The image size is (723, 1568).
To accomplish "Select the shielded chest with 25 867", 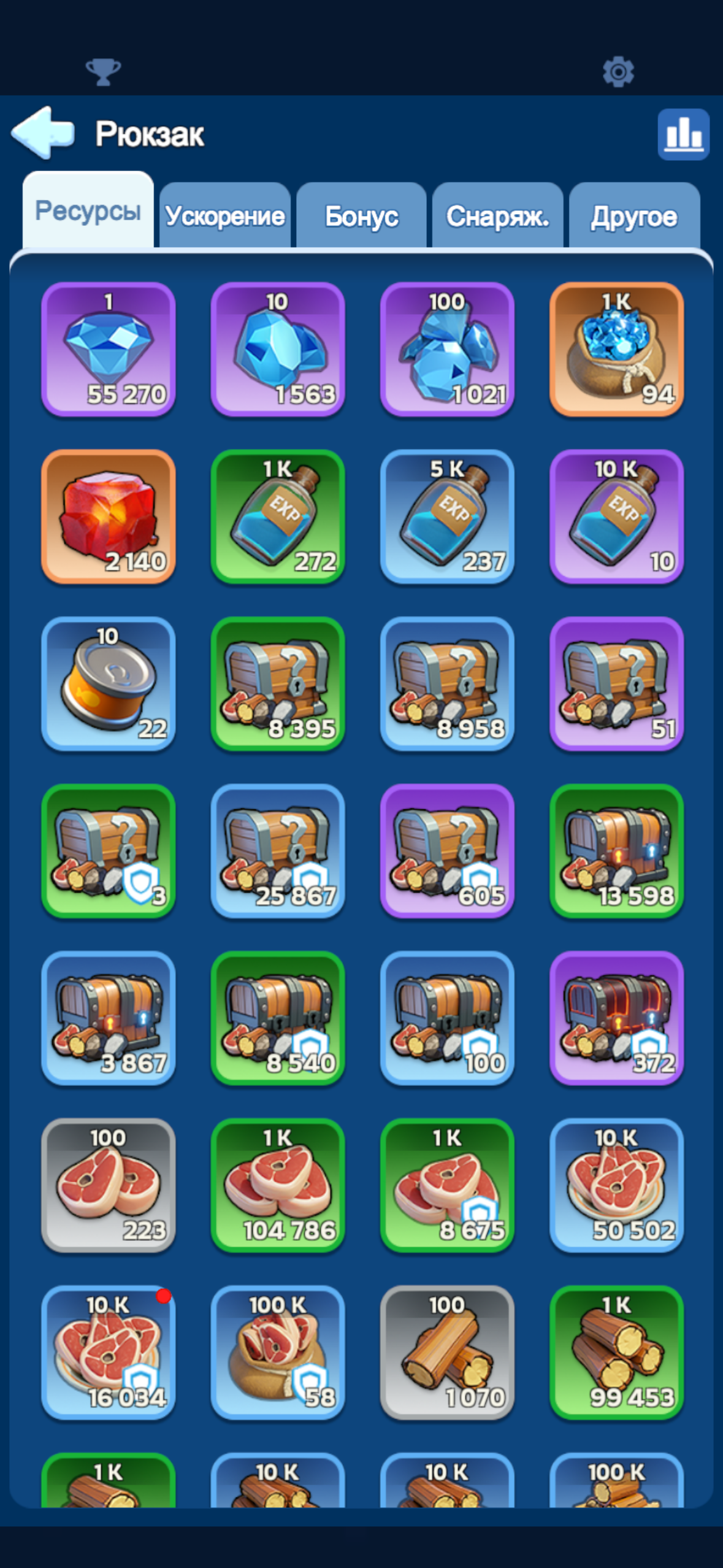I will coord(278,851).
